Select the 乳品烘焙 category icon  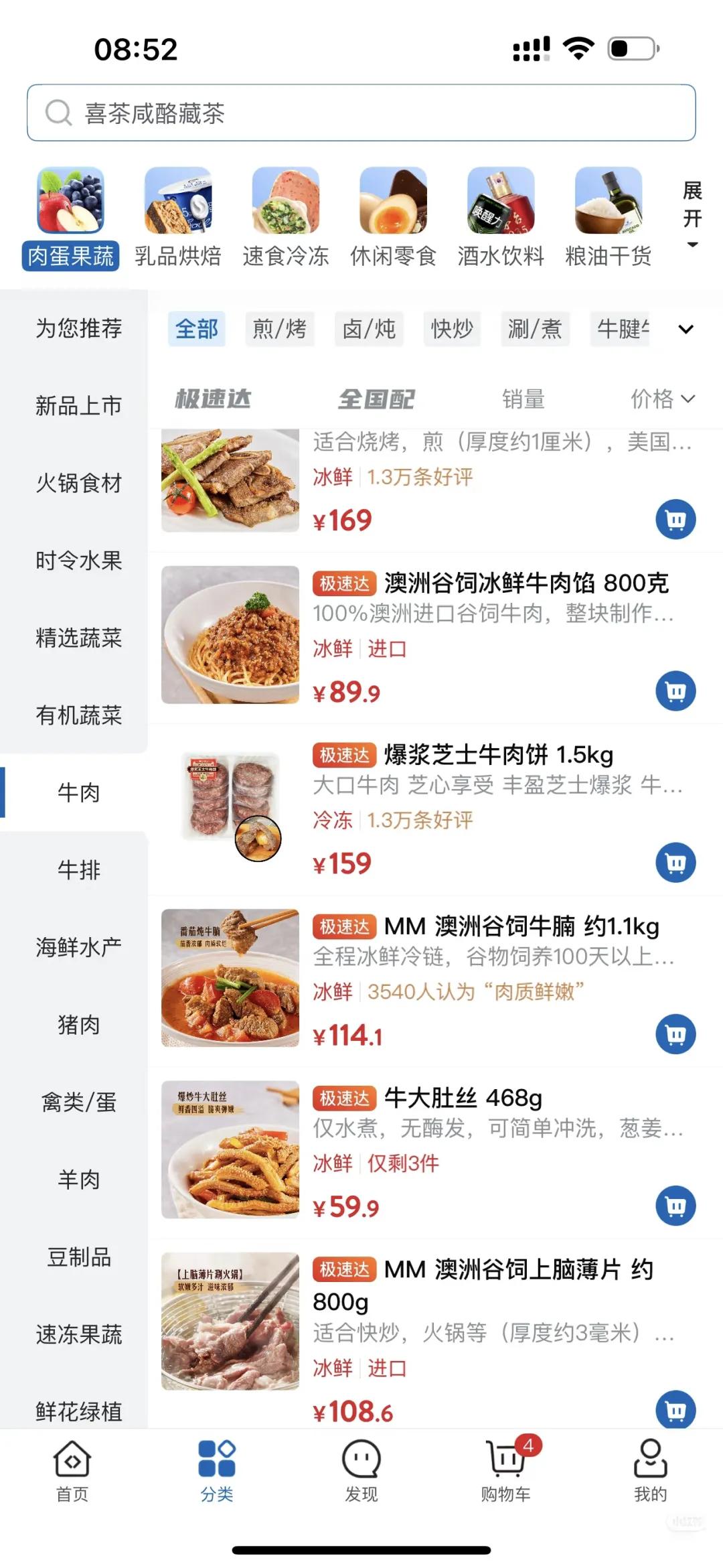pos(177,204)
